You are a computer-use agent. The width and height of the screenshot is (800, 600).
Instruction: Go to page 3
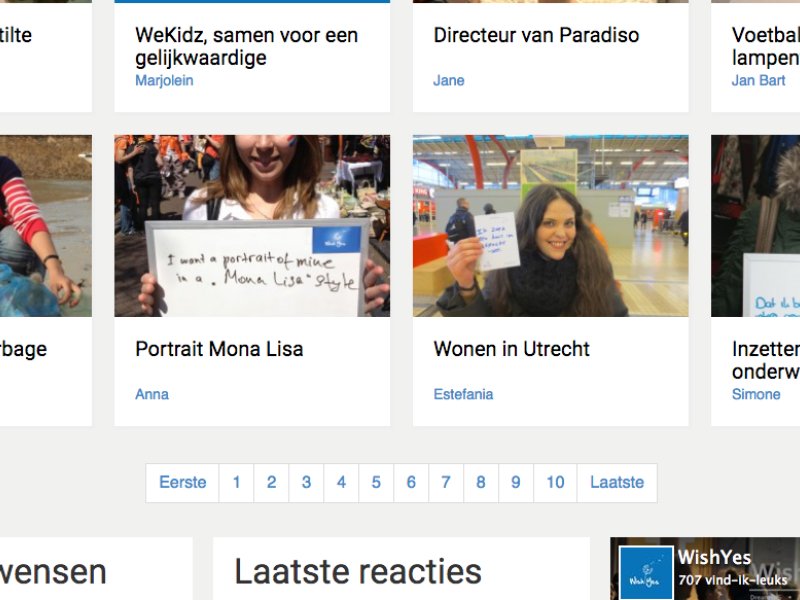(x=306, y=482)
